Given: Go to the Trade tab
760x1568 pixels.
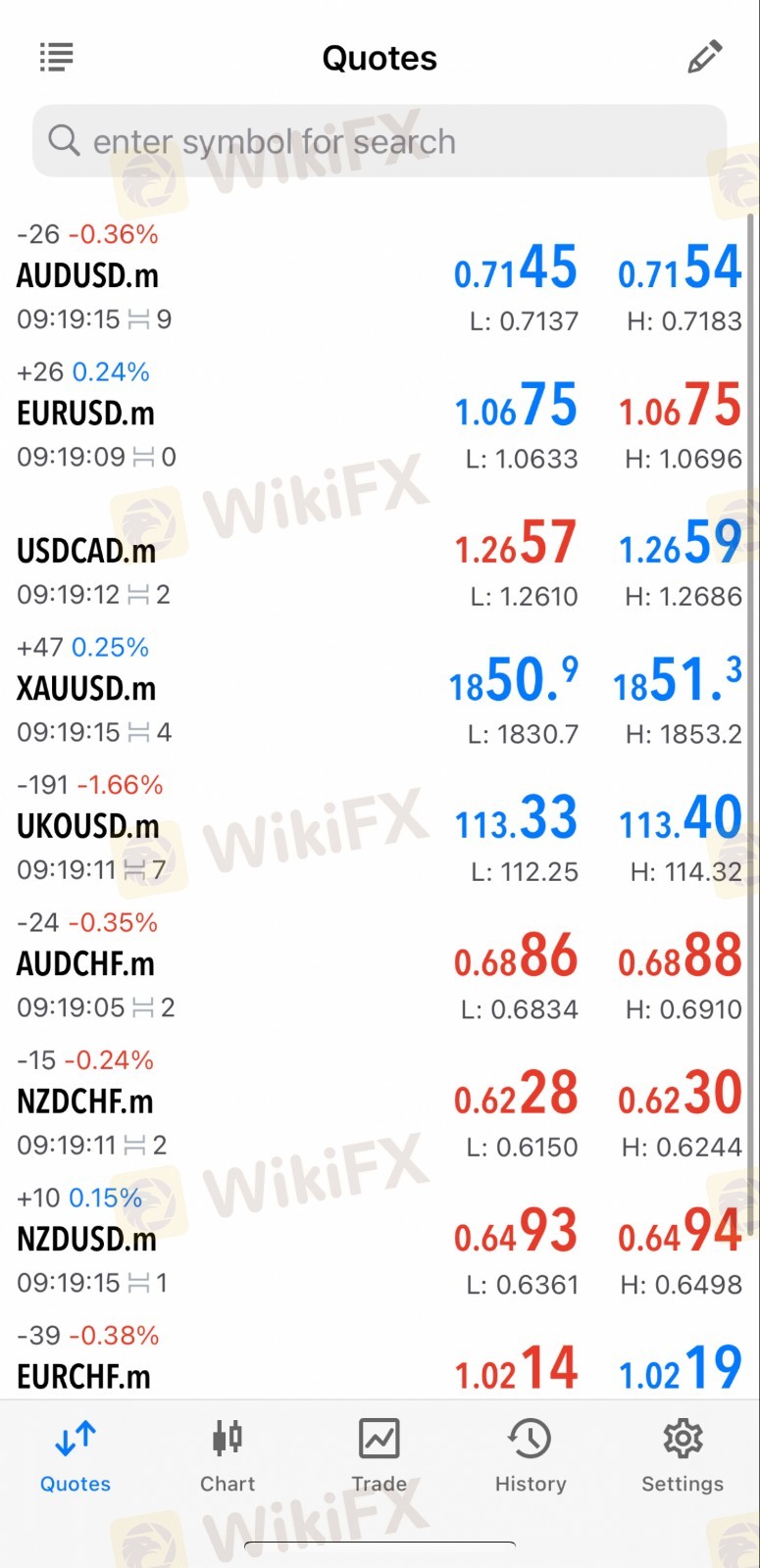Looking at the screenshot, I should (x=380, y=1456).
